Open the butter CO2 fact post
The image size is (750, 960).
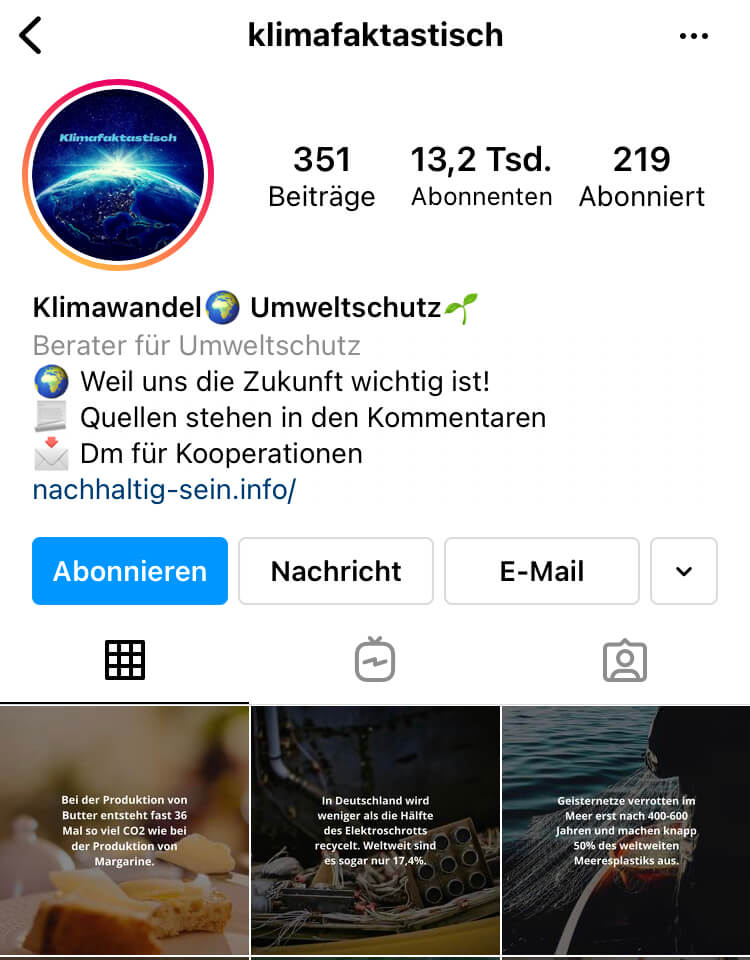point(125,830)
